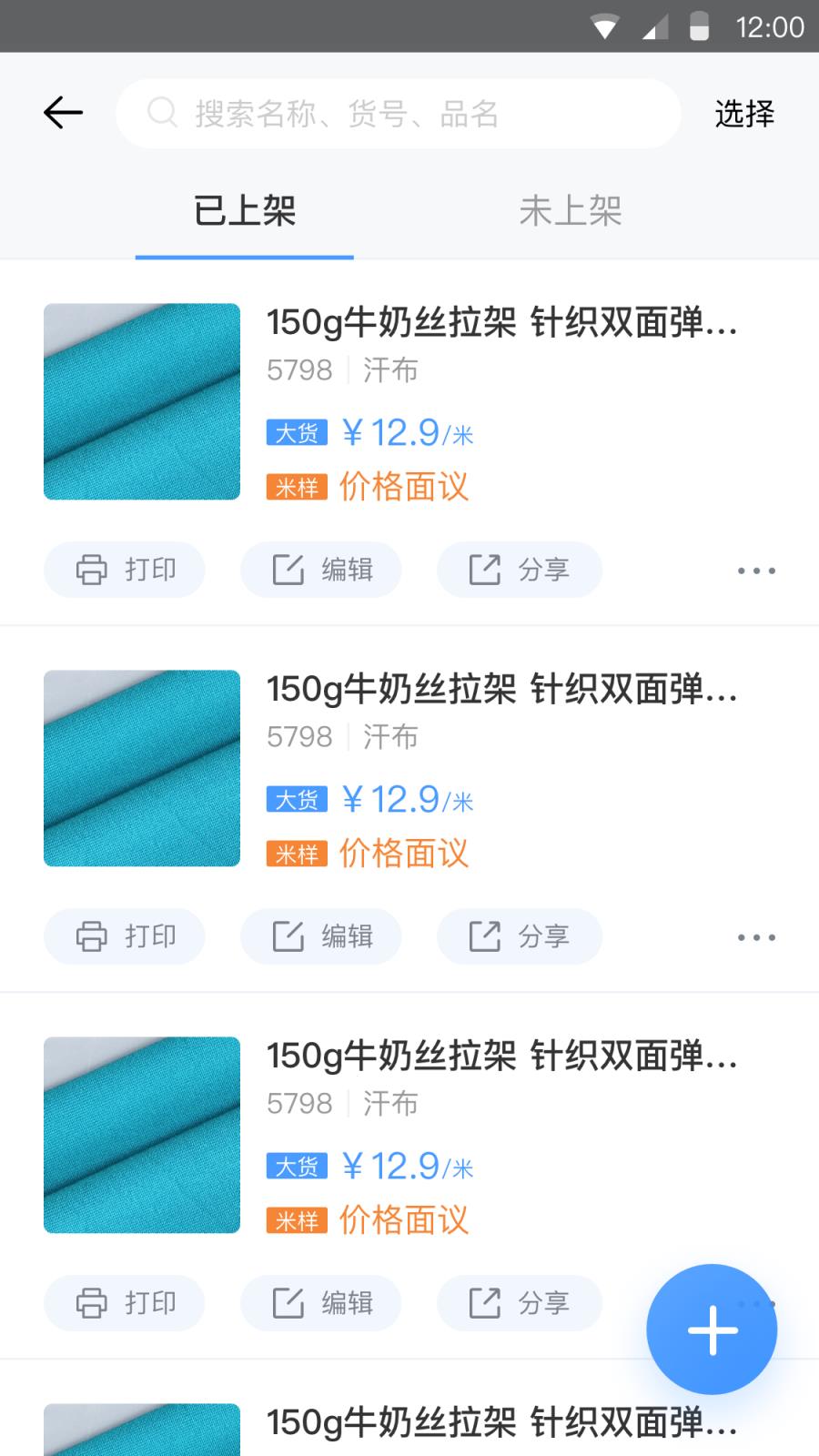Select the printer icon on the first product
819x1456 pixels.
[90, 570]
